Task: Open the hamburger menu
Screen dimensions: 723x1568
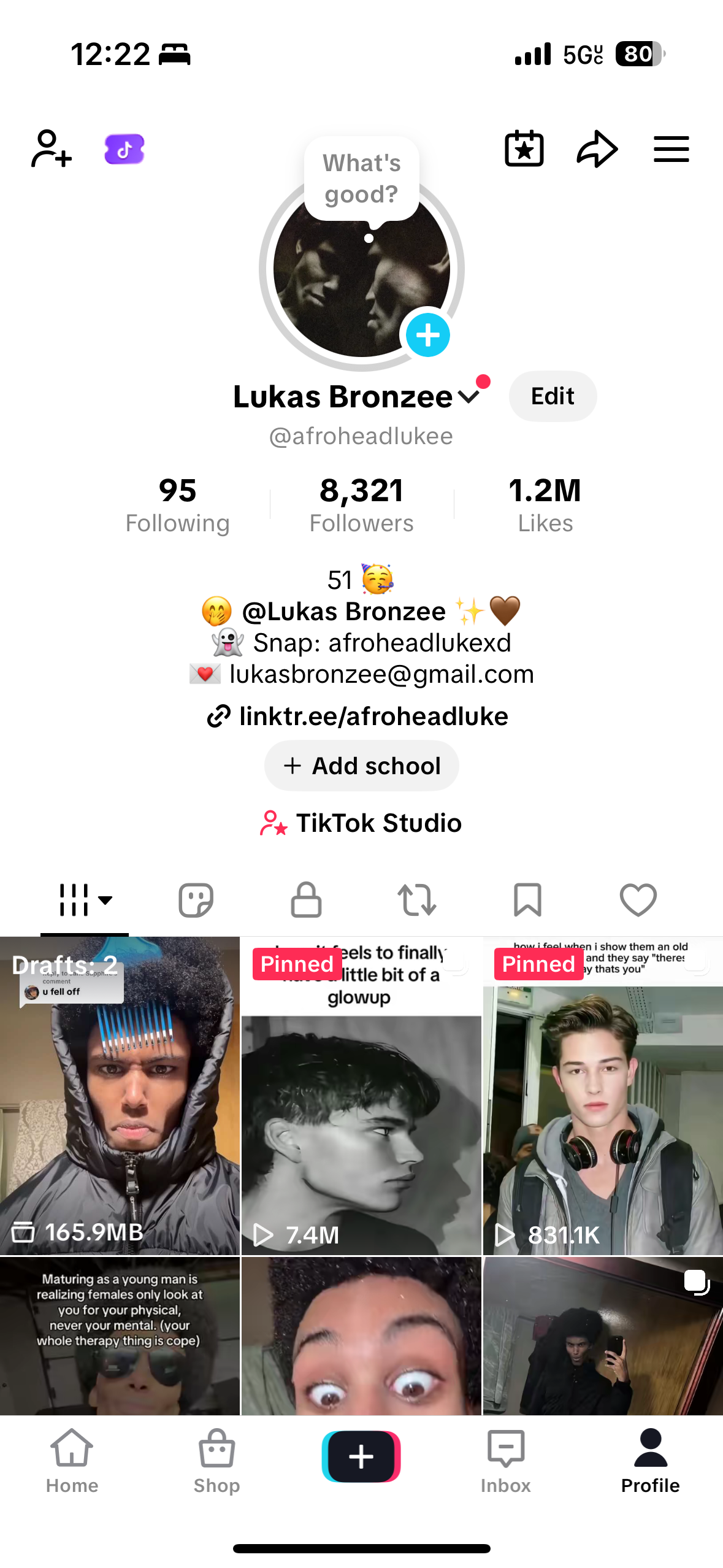Action: [x=671, y=149]
